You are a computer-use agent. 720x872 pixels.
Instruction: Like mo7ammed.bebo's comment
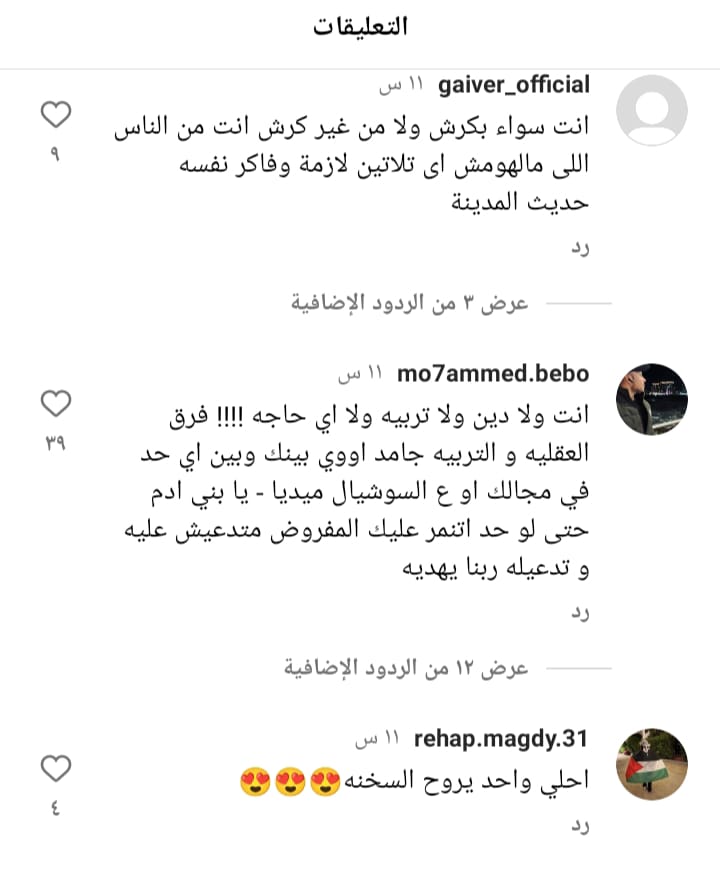55,404
